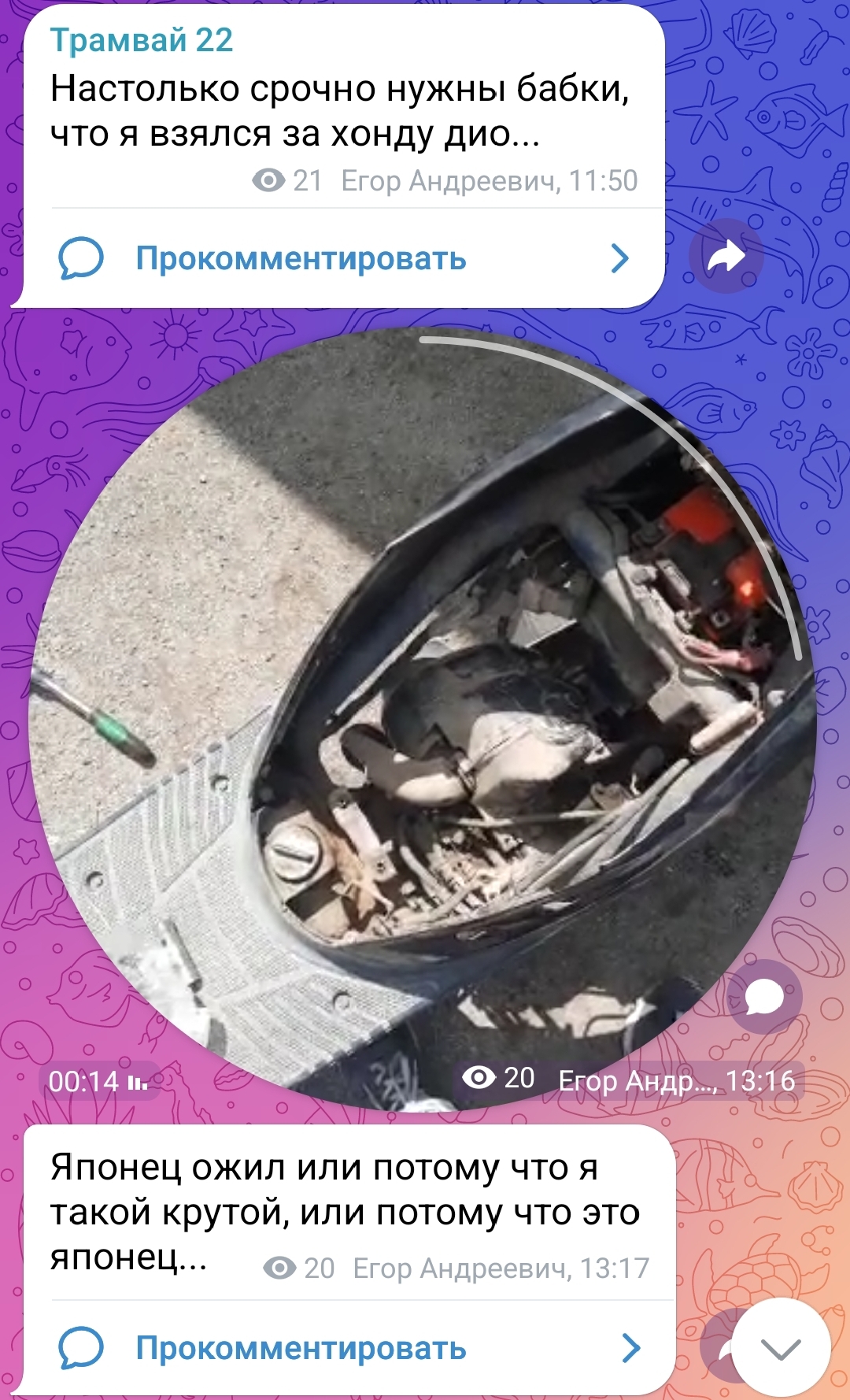
Task: Open the Трамвай 22 channel name
Action: coord(142,40)
